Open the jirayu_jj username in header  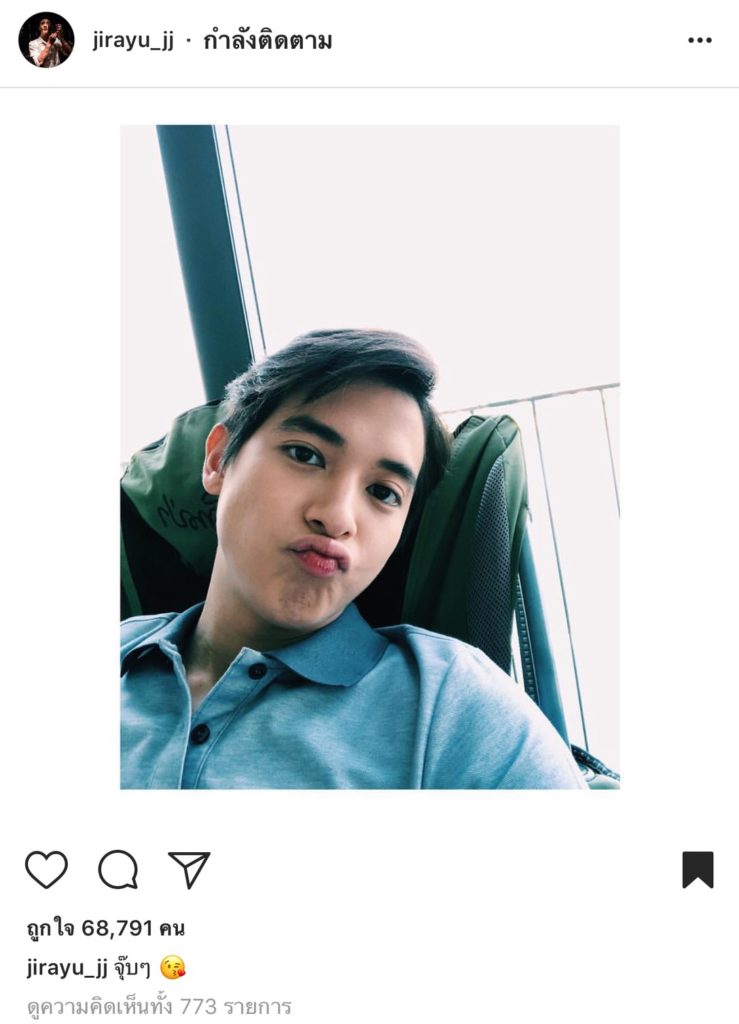[133, 41]
